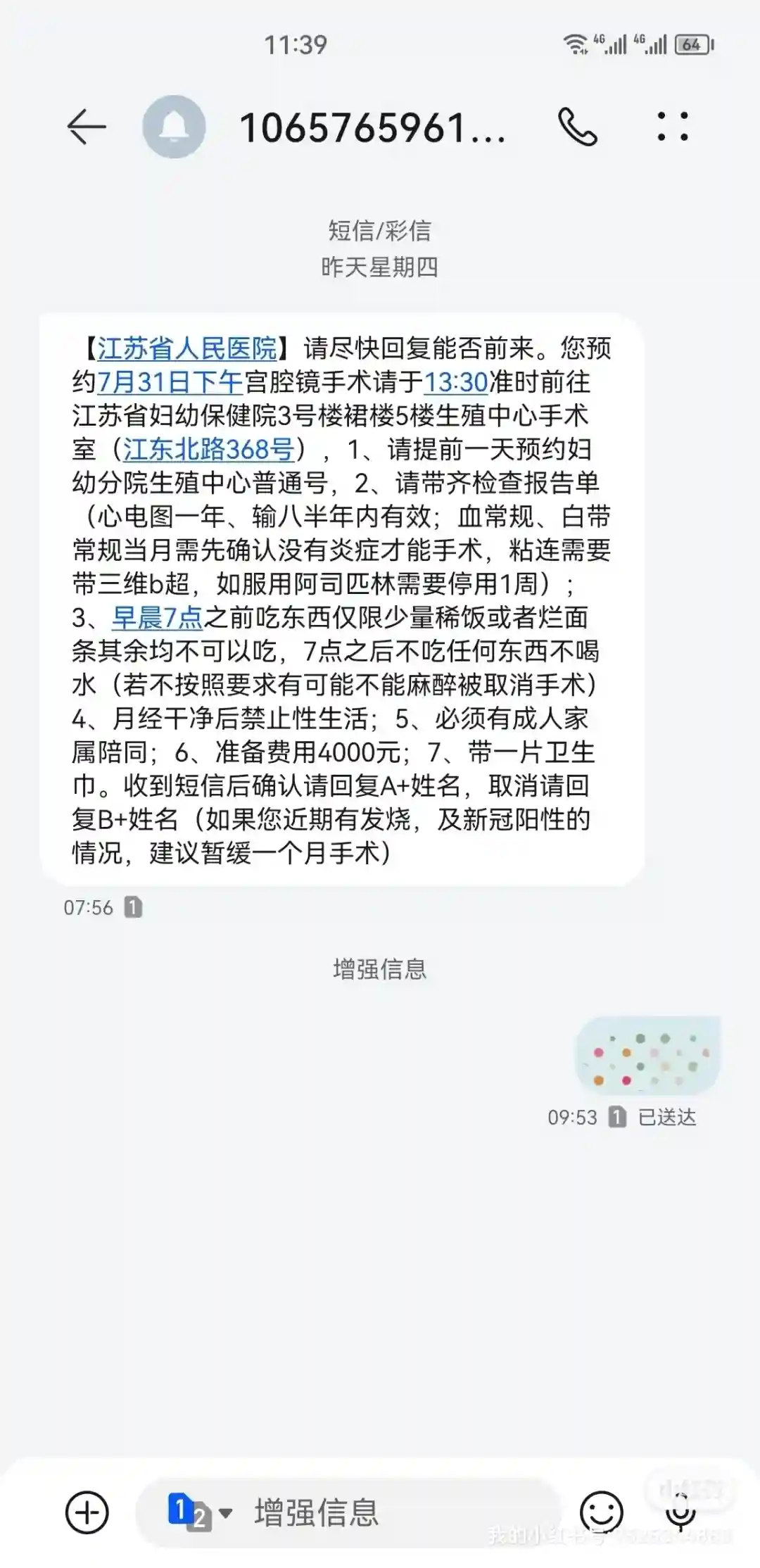The height and width of the screenshot is (1568, 760).
Task: Tap the 早晨7点 time link
Action: point(158,618)
